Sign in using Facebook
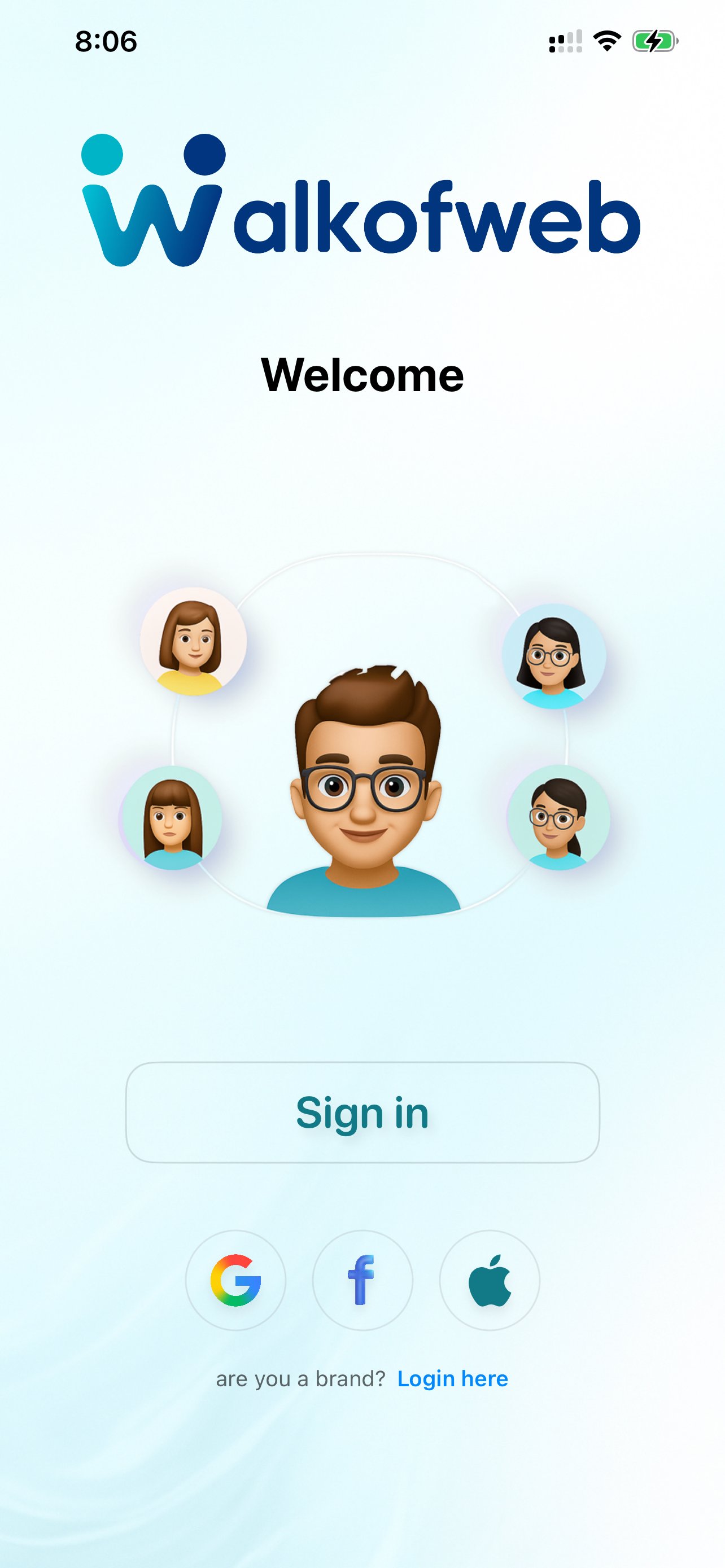 [362, 1280]
